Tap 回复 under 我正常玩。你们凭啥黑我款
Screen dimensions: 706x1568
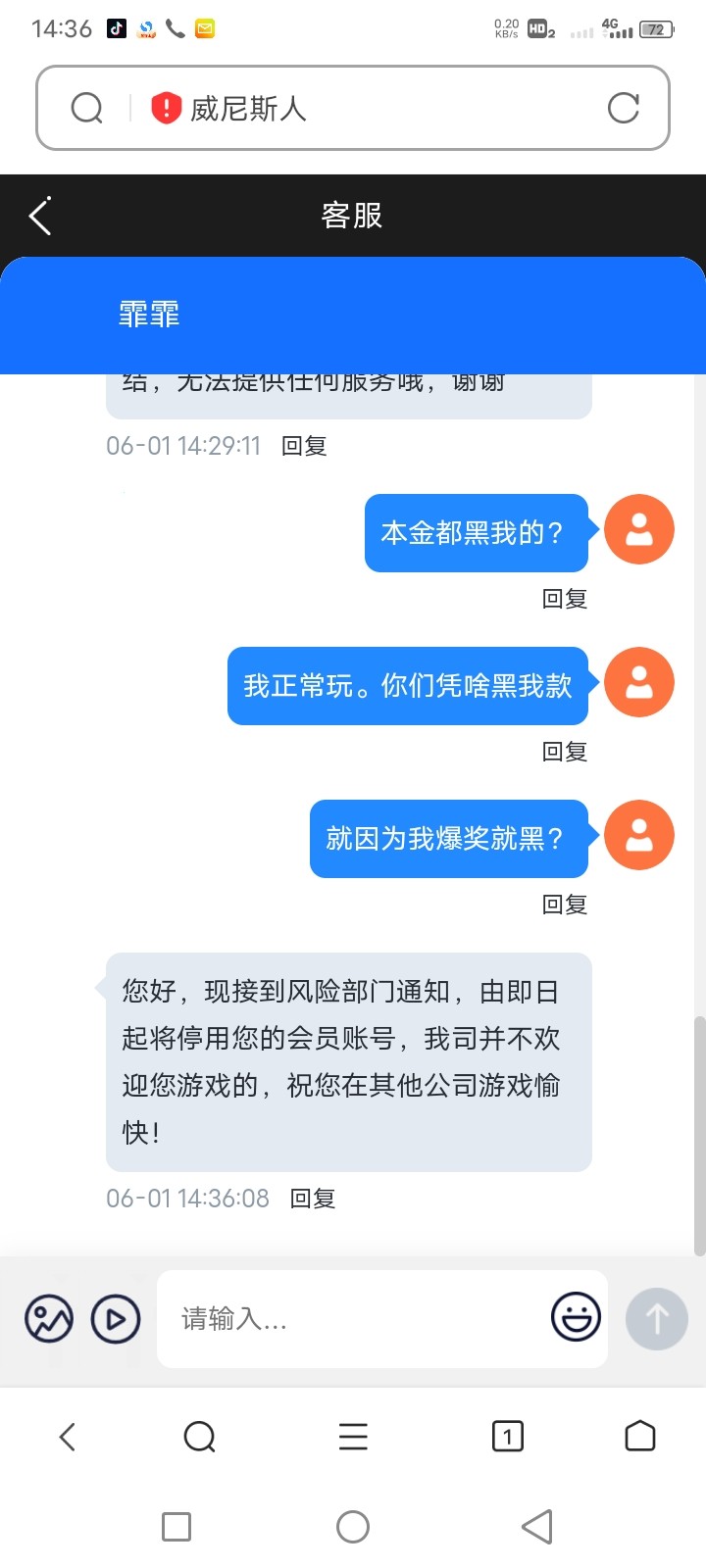click(x=565, y=752)
